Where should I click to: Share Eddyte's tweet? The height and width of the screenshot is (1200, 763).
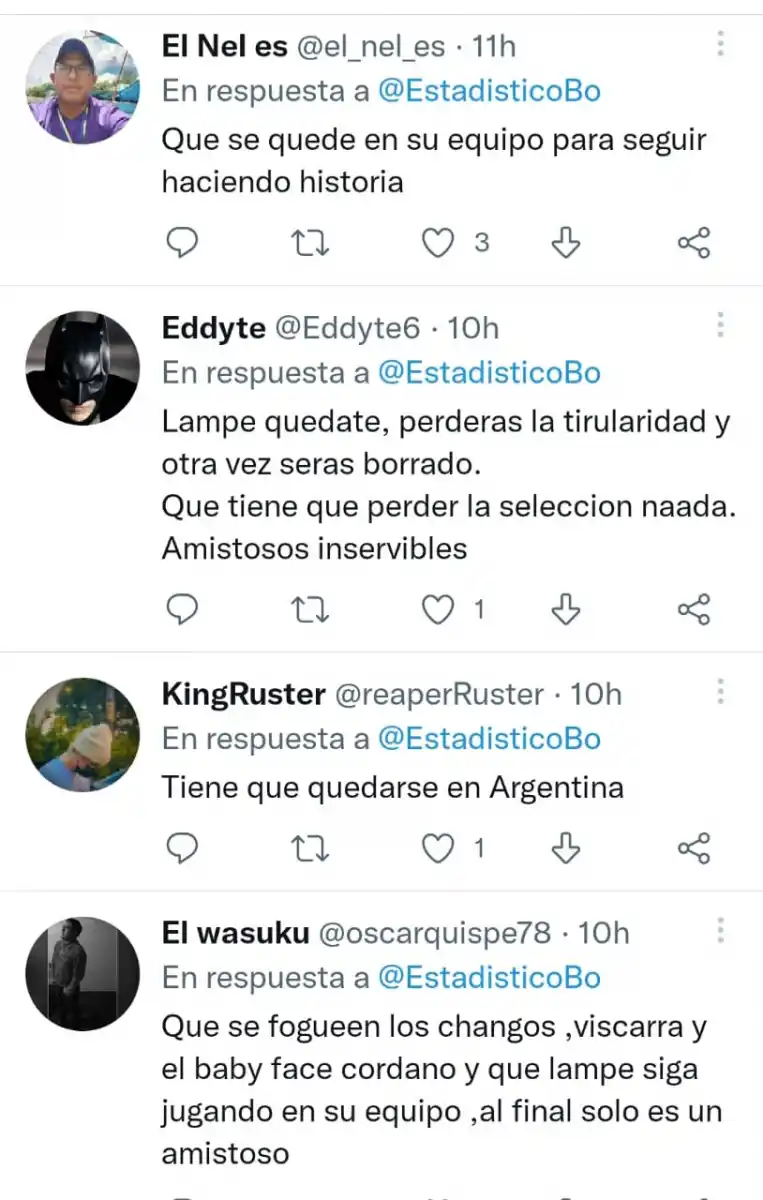694,609
